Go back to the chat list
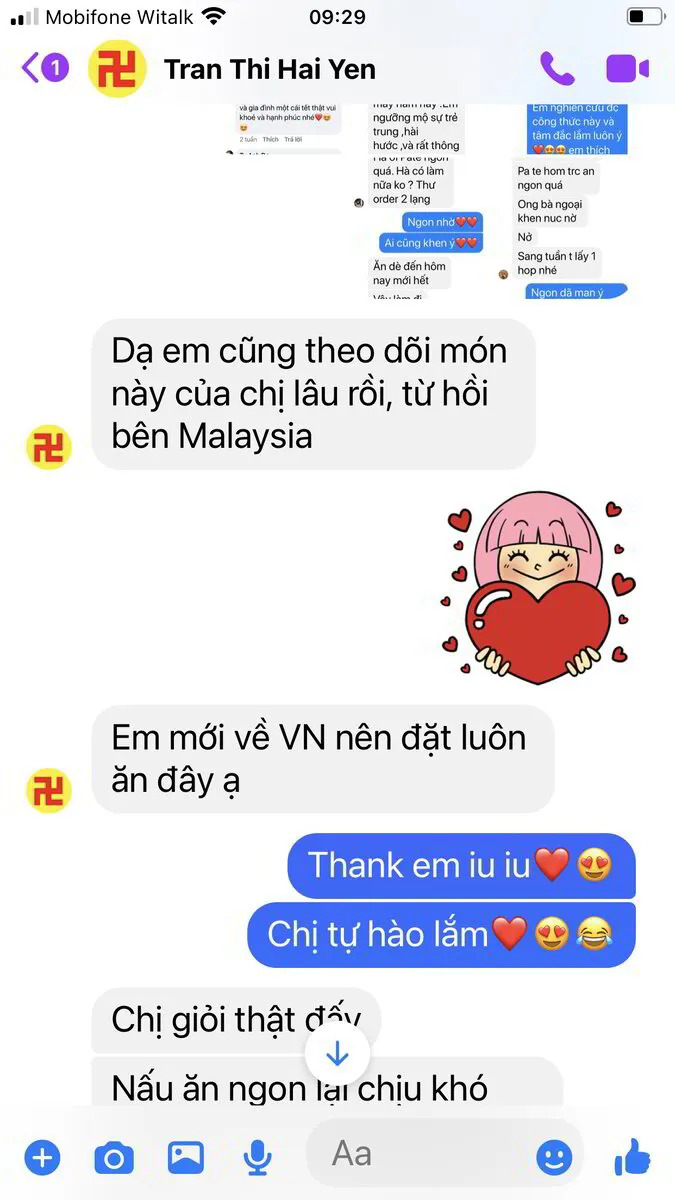This screenshot has height=1200, width=675. coord(42,68)
